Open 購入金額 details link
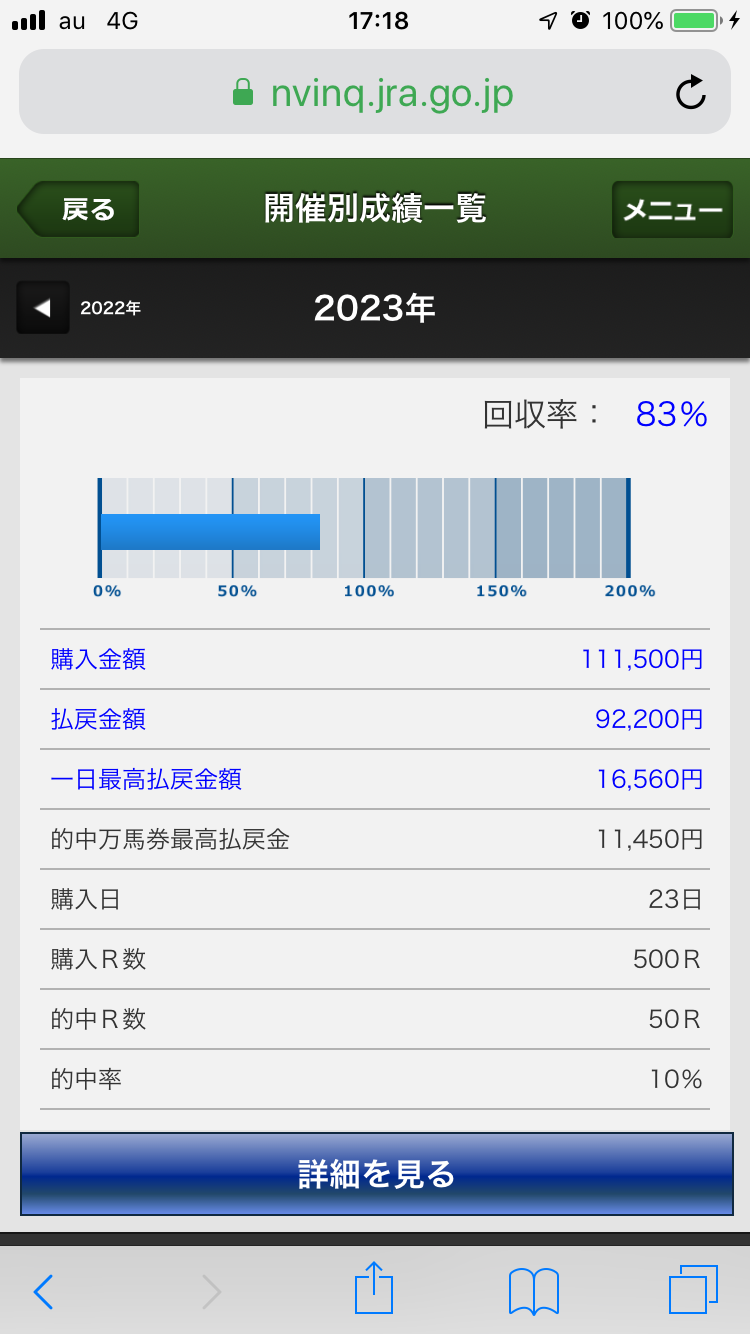This screenshot has height=1334, width=750. [98, 660]
